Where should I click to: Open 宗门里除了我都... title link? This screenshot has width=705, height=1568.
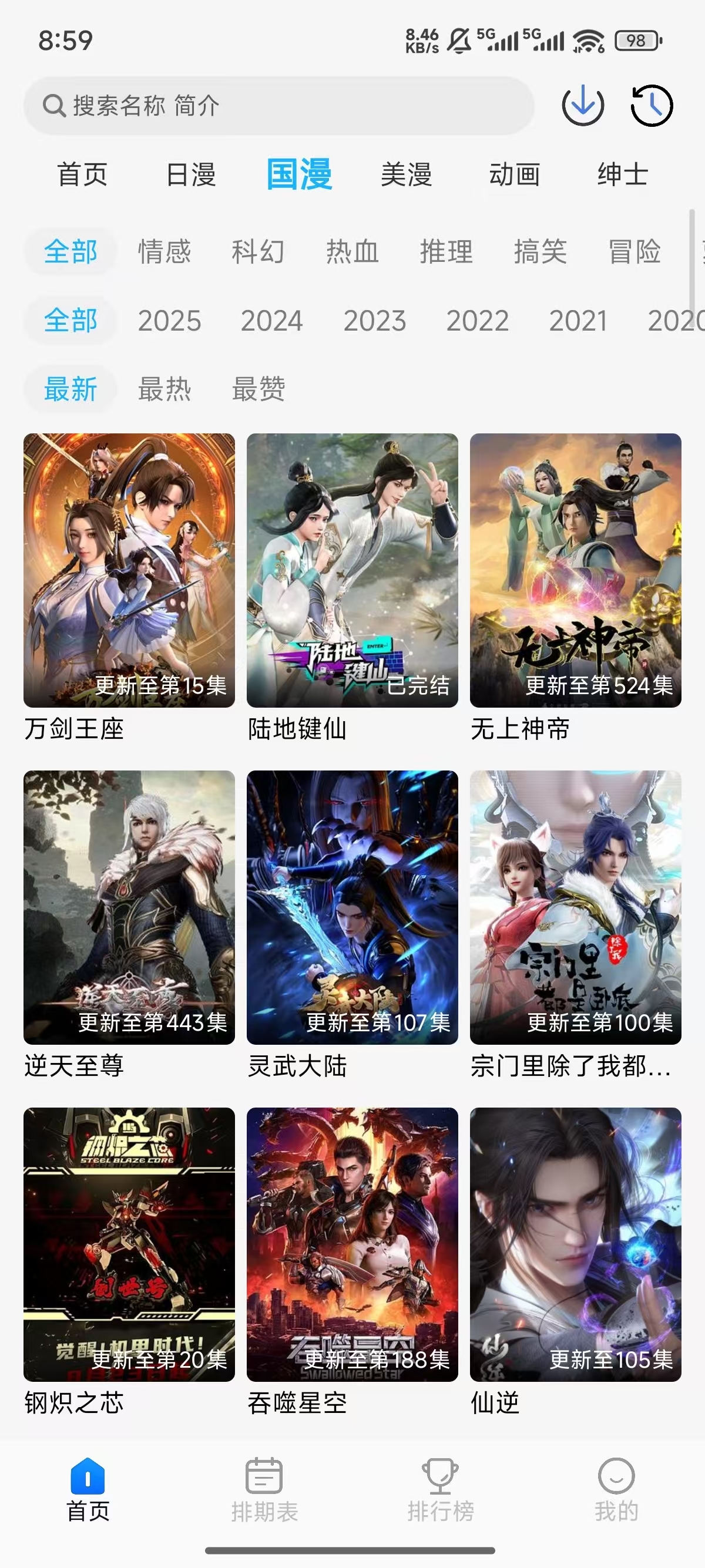click(572, 1066)
